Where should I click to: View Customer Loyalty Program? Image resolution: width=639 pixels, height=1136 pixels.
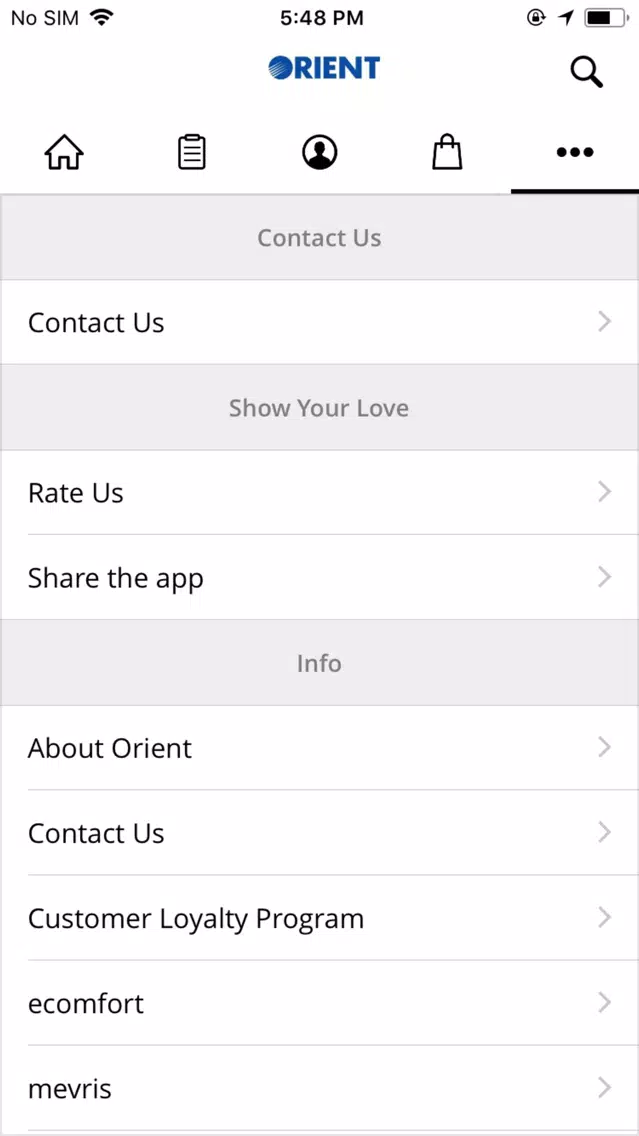click(320, 918)
